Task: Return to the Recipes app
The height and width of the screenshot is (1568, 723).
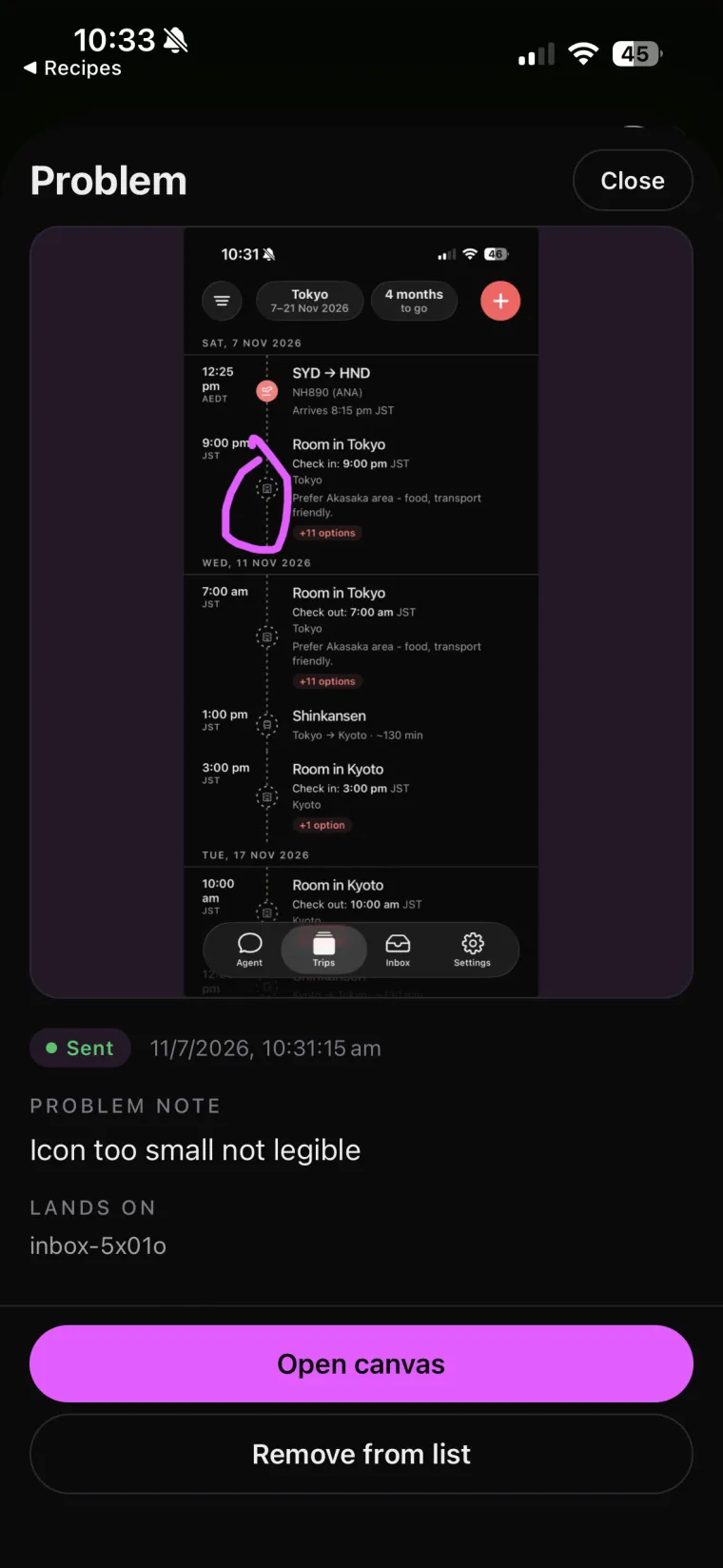Action: click(x=72, y=69)
